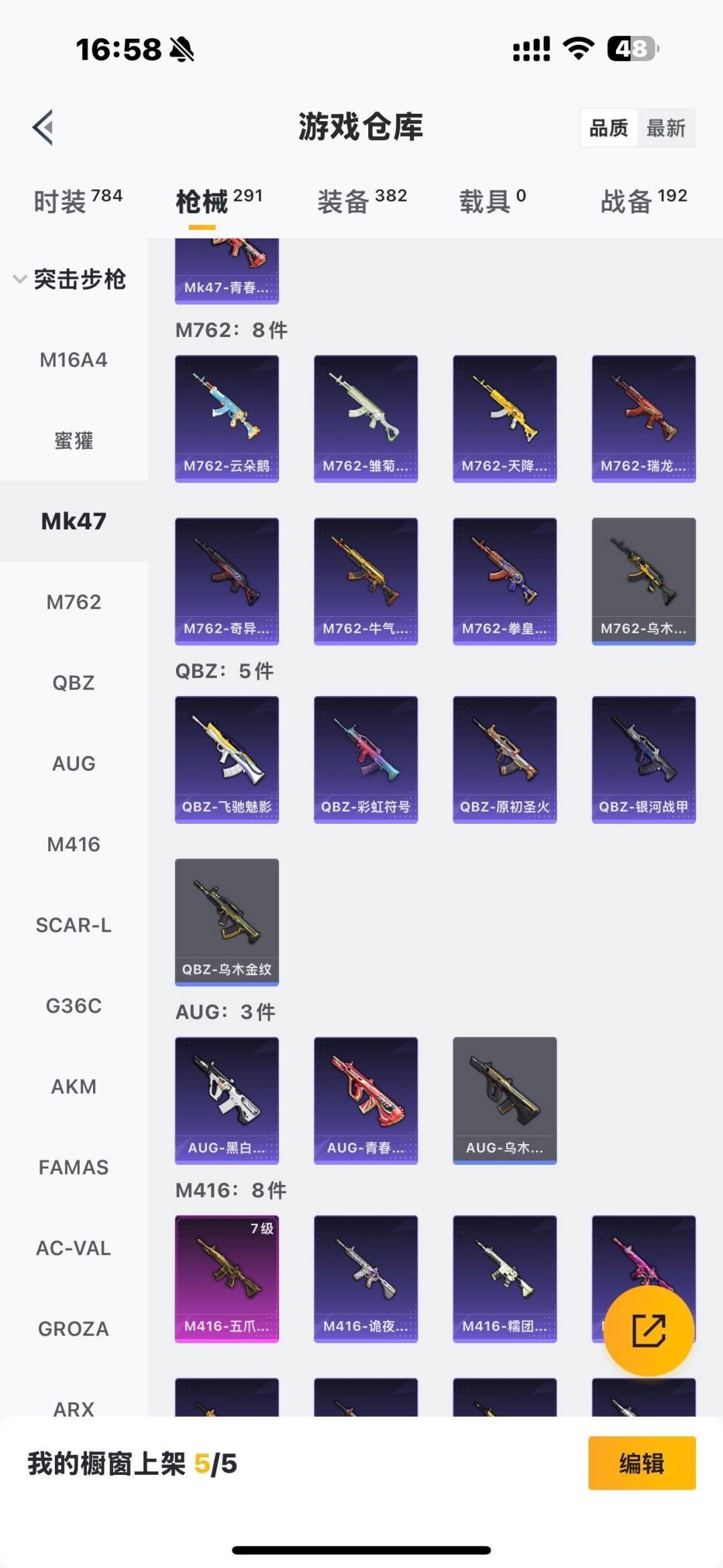Viewport: 723px width, 1568px height.
Task: Jump to the M762 section in sidebar
Action: (x=74, y=602)
